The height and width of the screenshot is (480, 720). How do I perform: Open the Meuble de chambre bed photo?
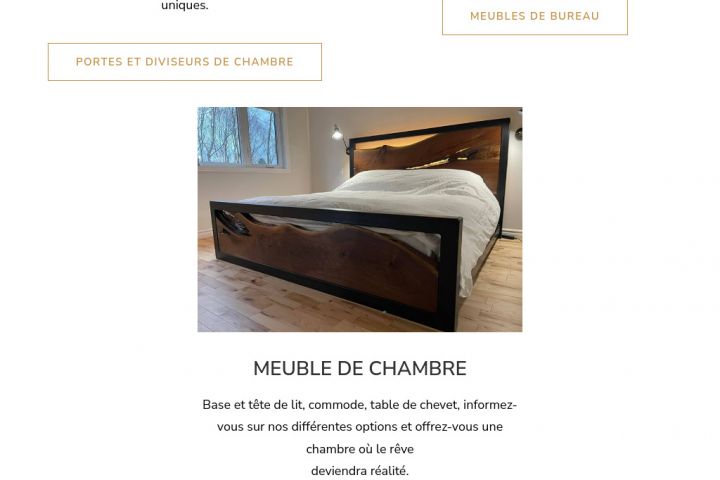click(360, 219)
